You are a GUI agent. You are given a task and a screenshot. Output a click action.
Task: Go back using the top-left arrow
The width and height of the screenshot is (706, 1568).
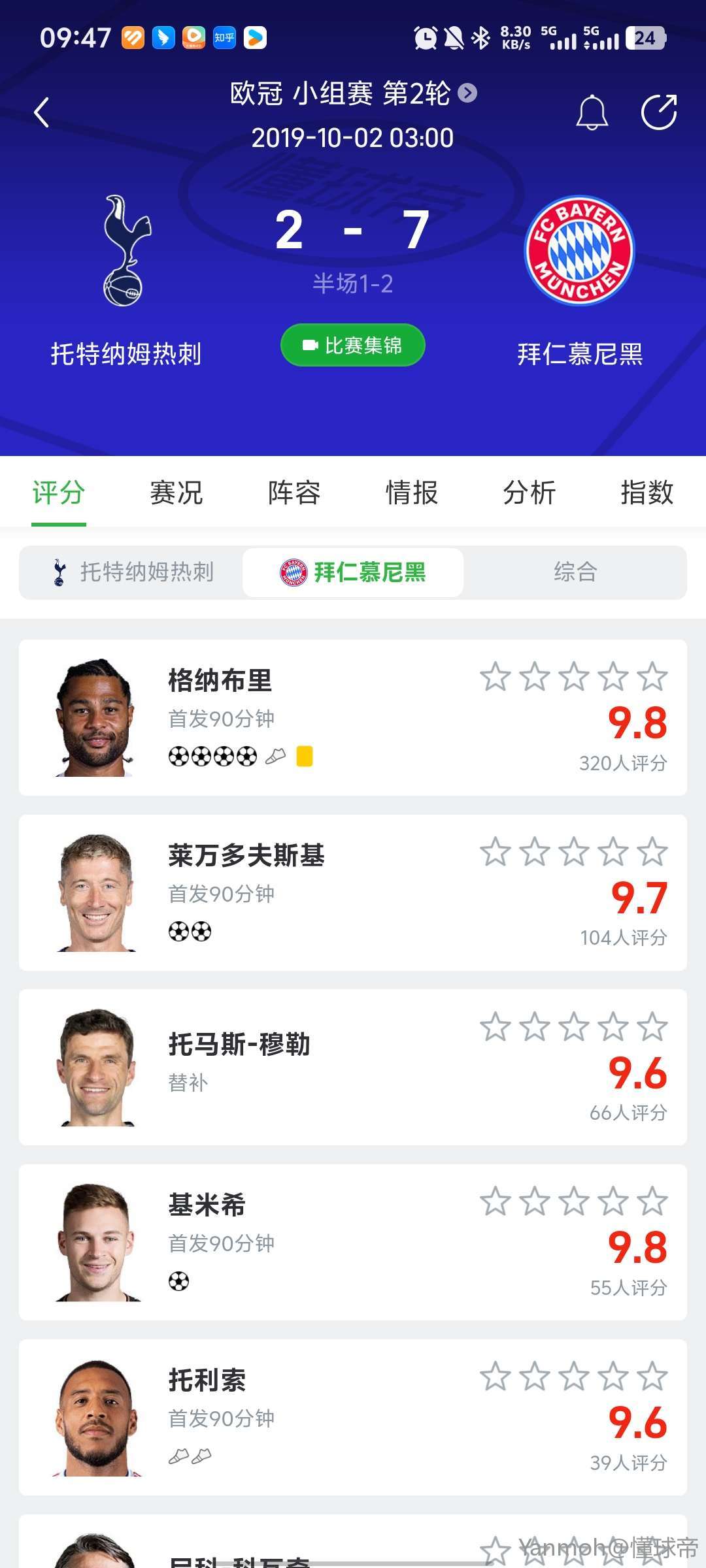click(x=42, y=112)
